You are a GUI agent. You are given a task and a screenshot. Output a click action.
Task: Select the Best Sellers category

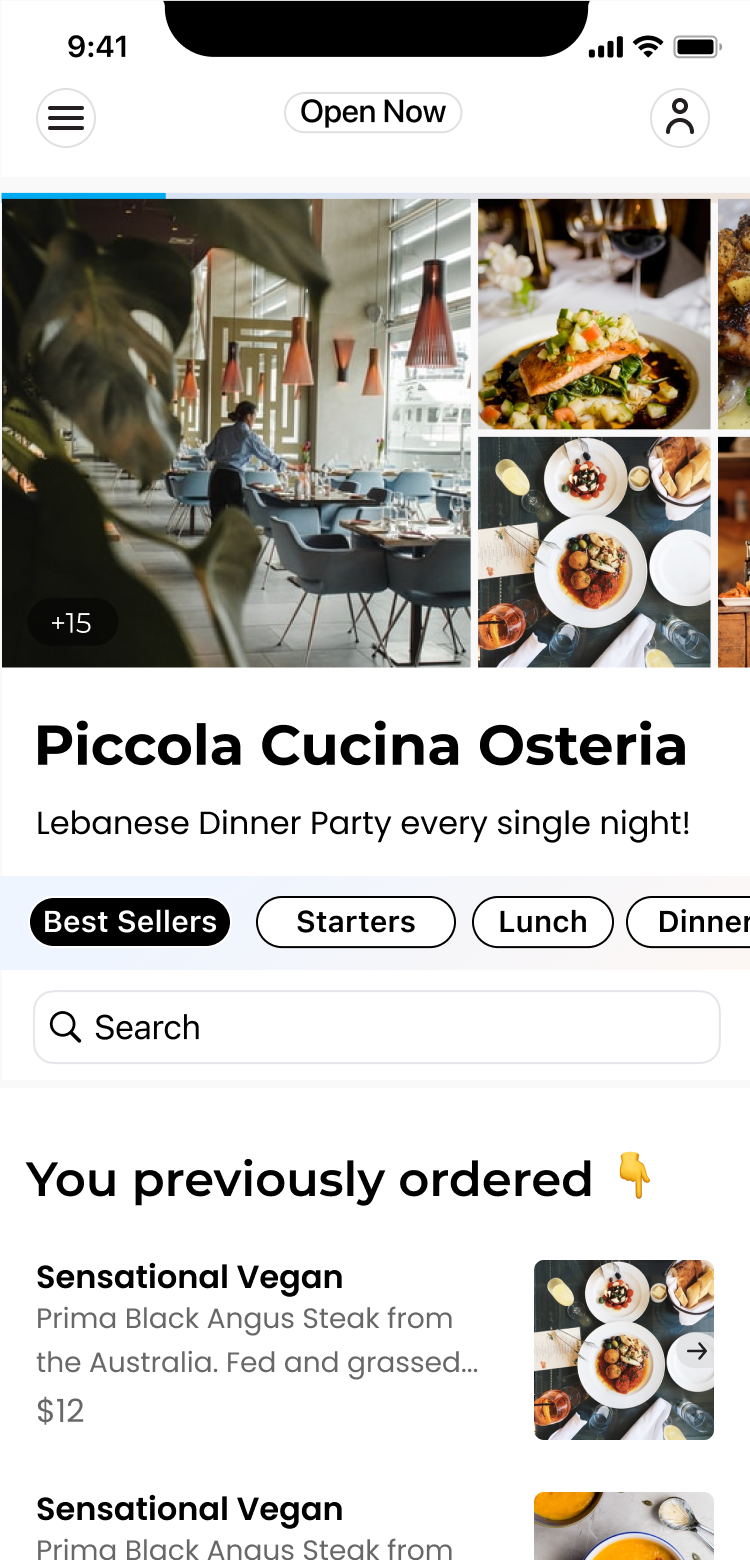coord(130,922)
